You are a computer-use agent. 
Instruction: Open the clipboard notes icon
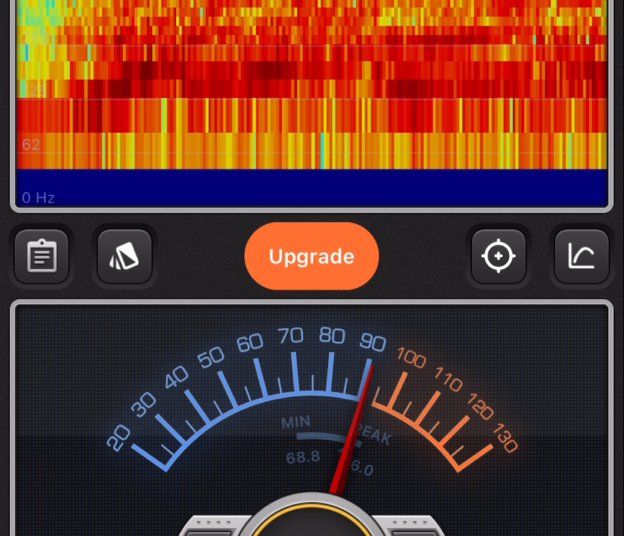[41, 257]
